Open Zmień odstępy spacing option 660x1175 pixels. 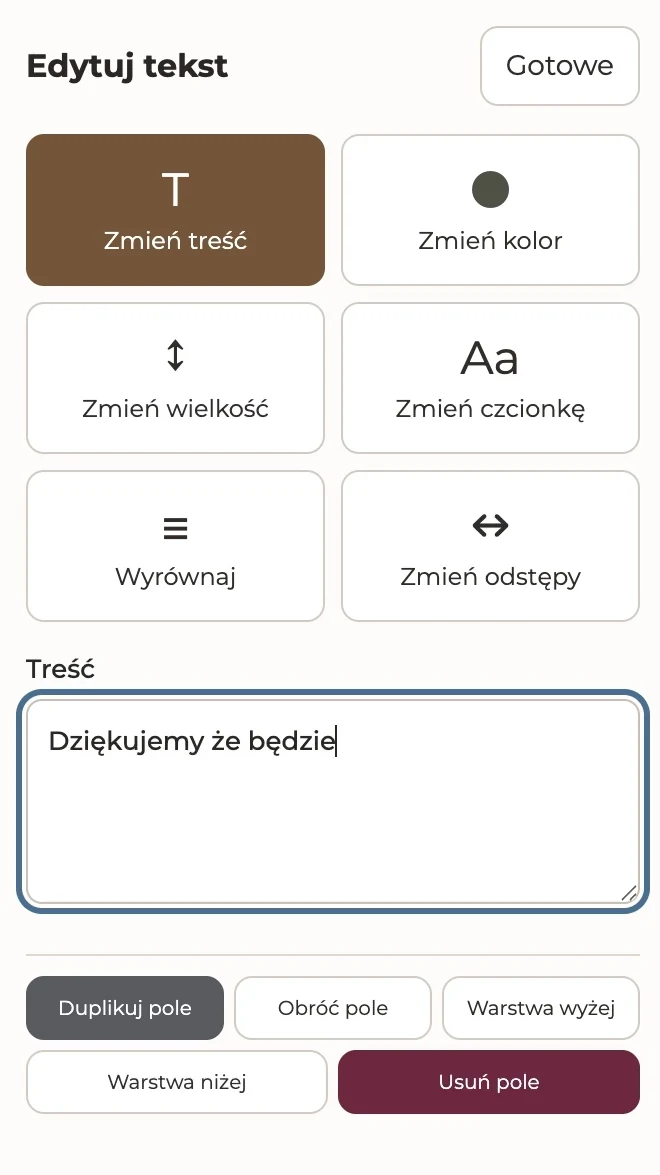491,546
